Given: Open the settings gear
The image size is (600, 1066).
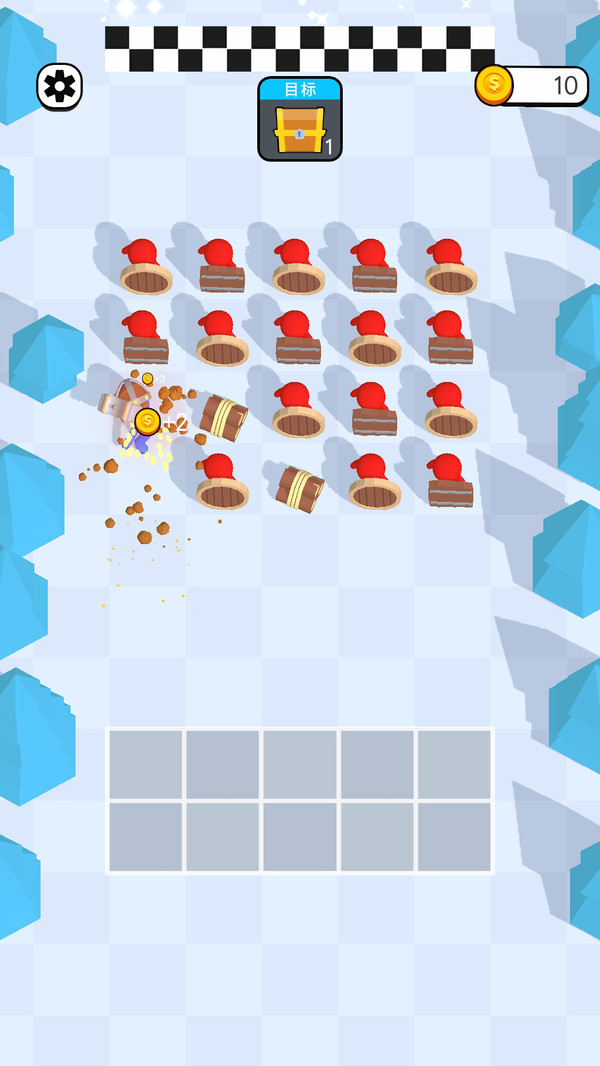Looking at the screenshot, I should tap(60, 88).
